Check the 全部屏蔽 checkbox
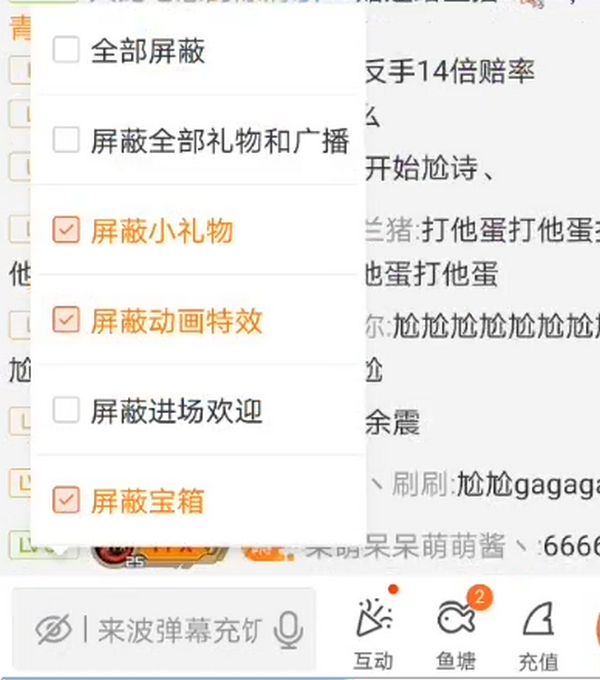 pyautogui.click(x=66, y=50)
